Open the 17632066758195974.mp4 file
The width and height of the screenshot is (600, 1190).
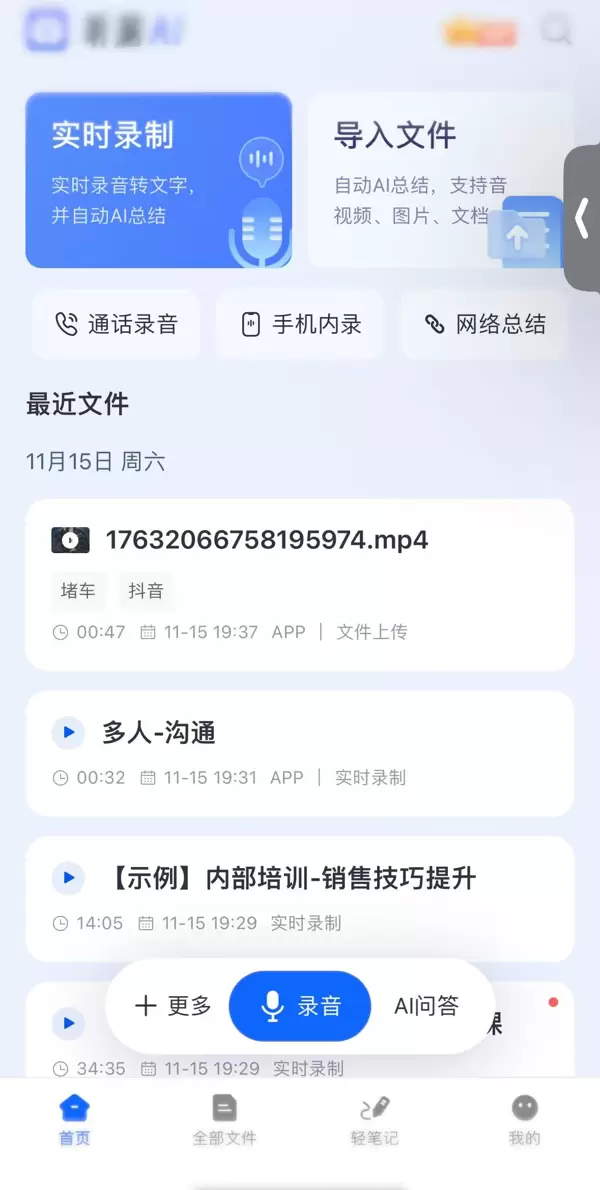266,541
